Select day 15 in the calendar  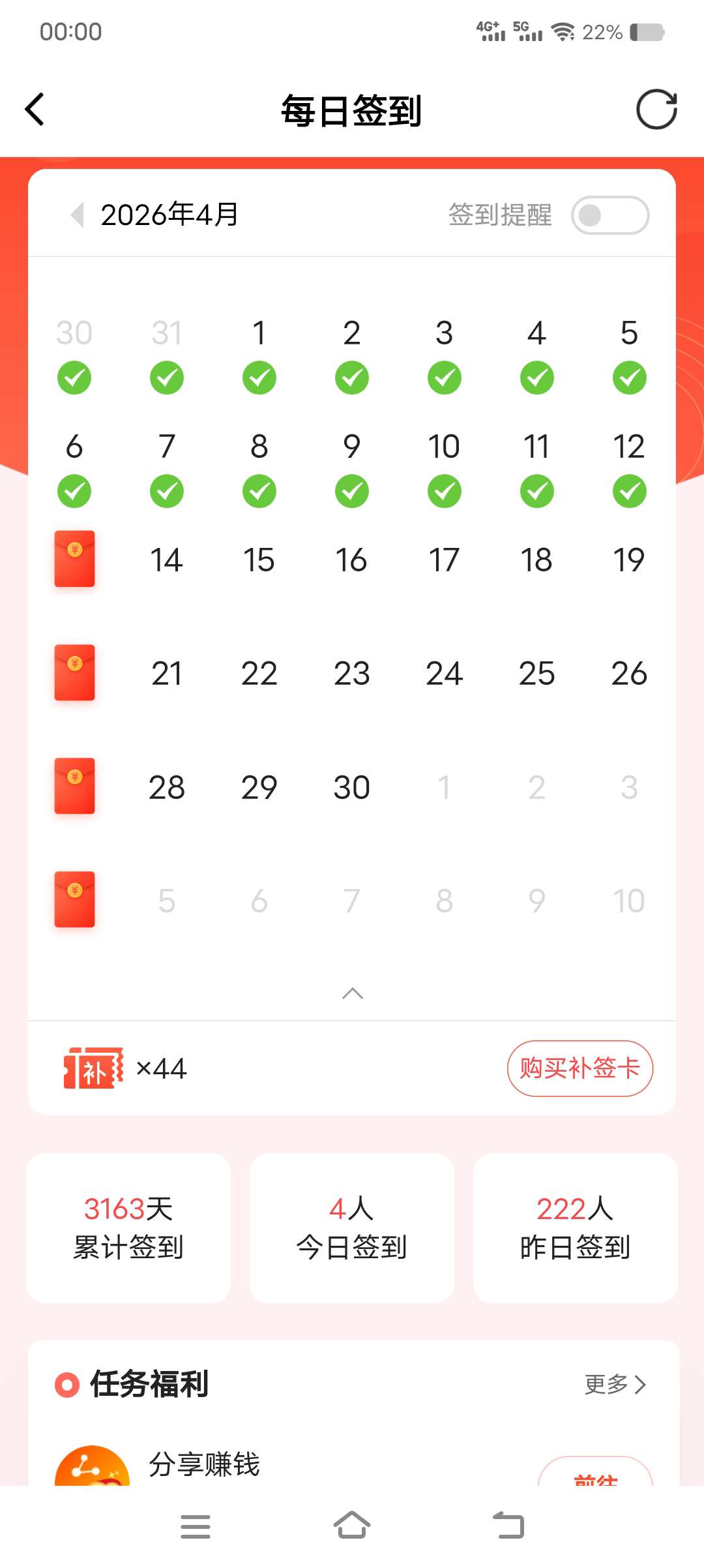click(x=259, y=560)
